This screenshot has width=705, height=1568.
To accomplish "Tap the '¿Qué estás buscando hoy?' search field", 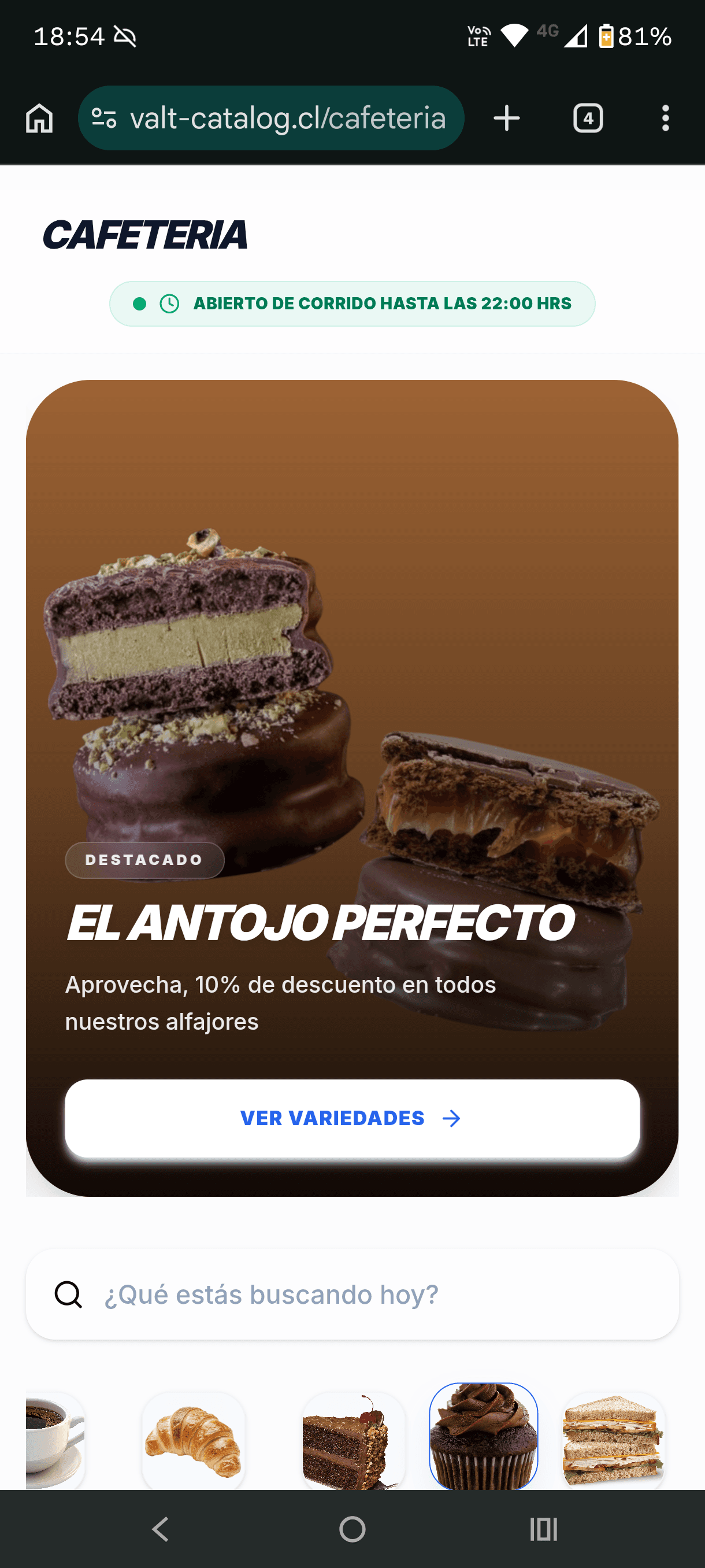I will click(352, 1294).
